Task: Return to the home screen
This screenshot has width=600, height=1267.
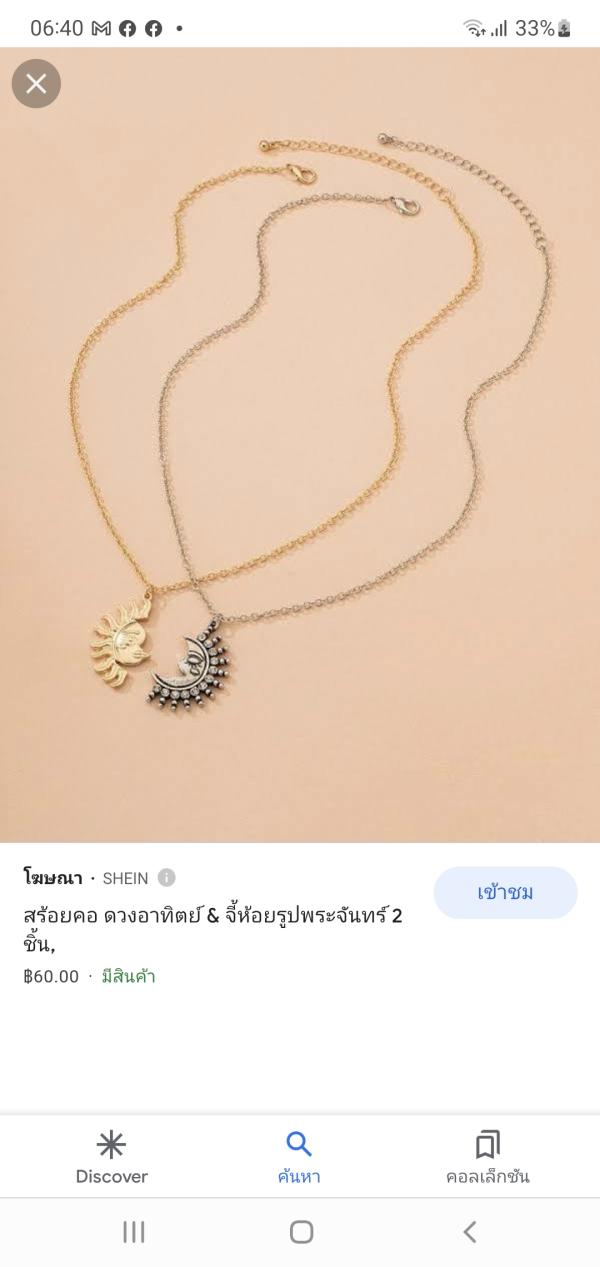Action: click(301, 1232)
